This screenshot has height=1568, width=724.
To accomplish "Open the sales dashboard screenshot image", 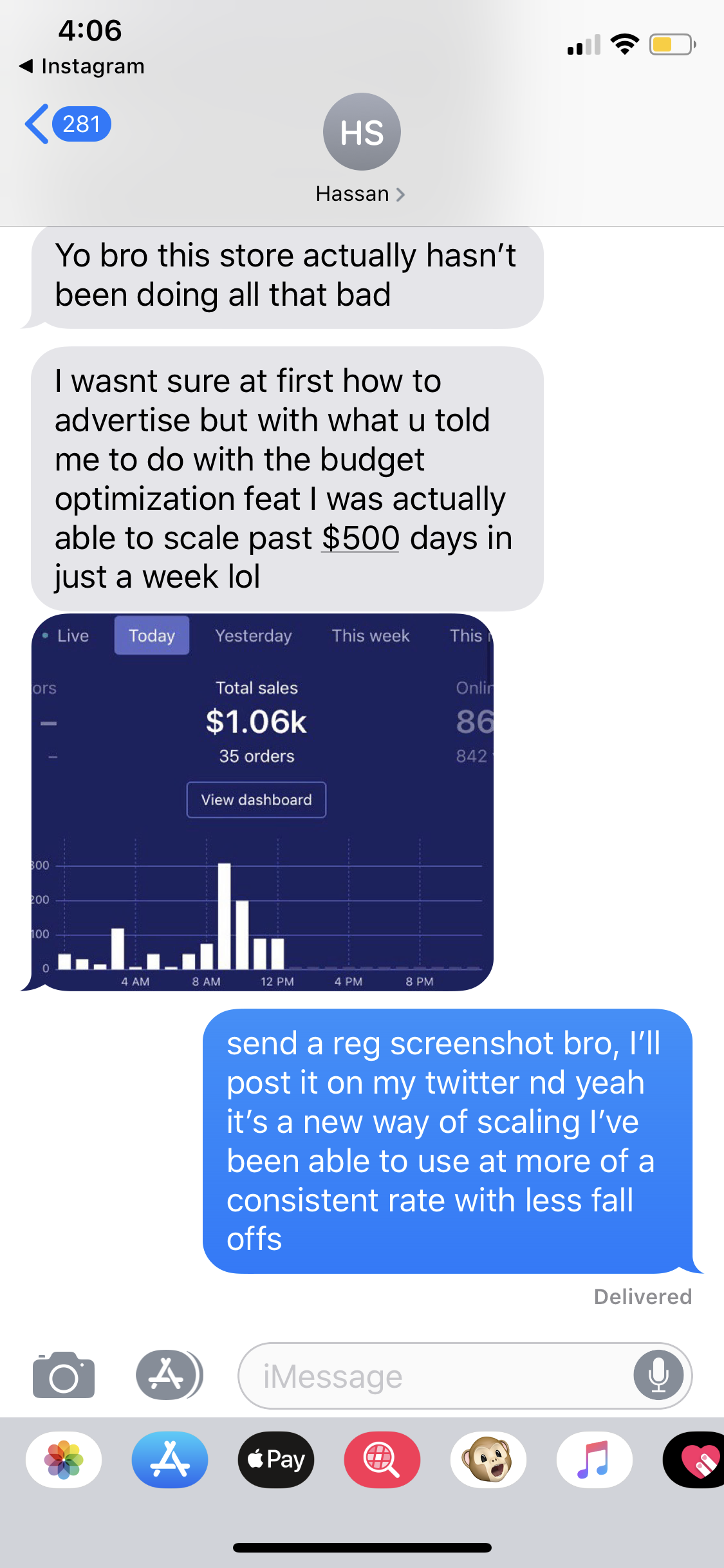I will [263, 801].
